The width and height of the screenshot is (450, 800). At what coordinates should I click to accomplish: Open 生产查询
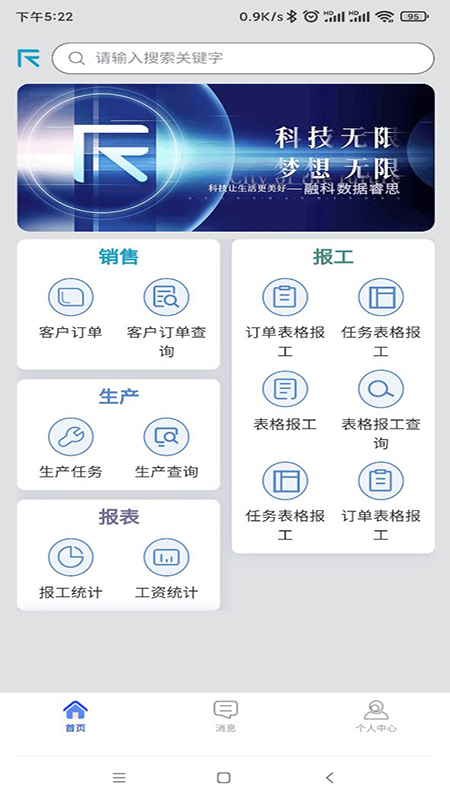coord(166,448)
